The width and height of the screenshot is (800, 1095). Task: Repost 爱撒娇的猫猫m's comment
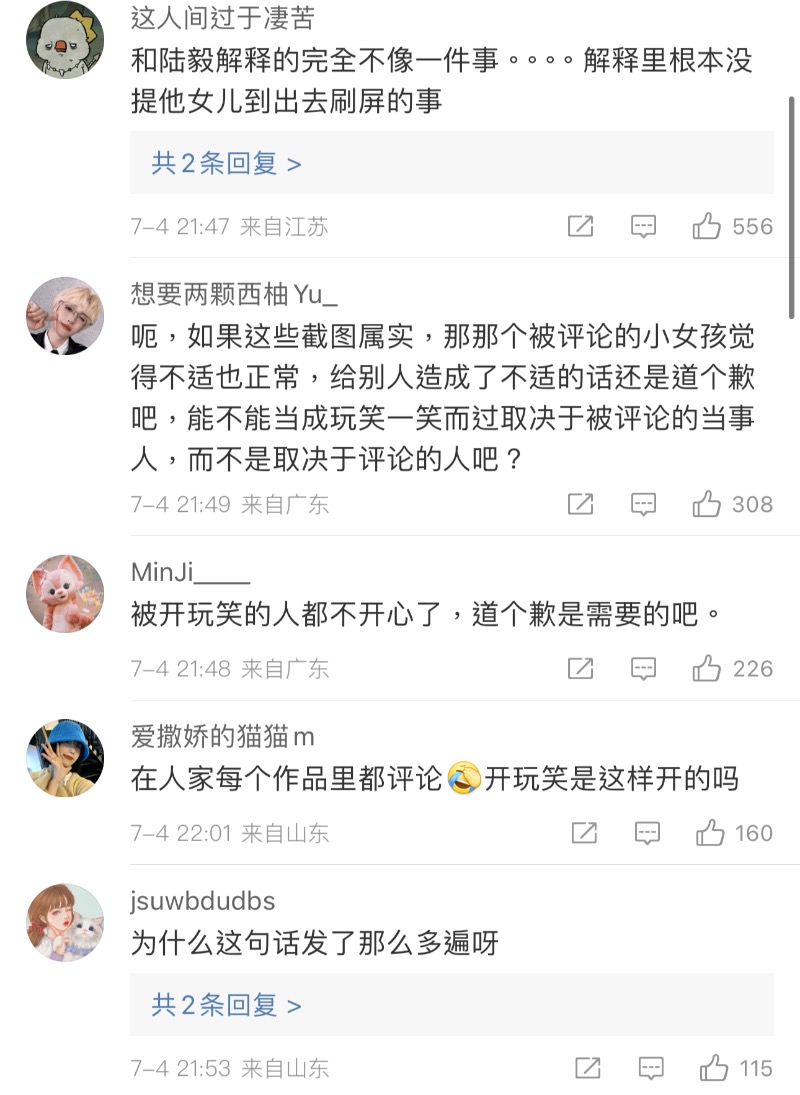(x=584, y=832)
